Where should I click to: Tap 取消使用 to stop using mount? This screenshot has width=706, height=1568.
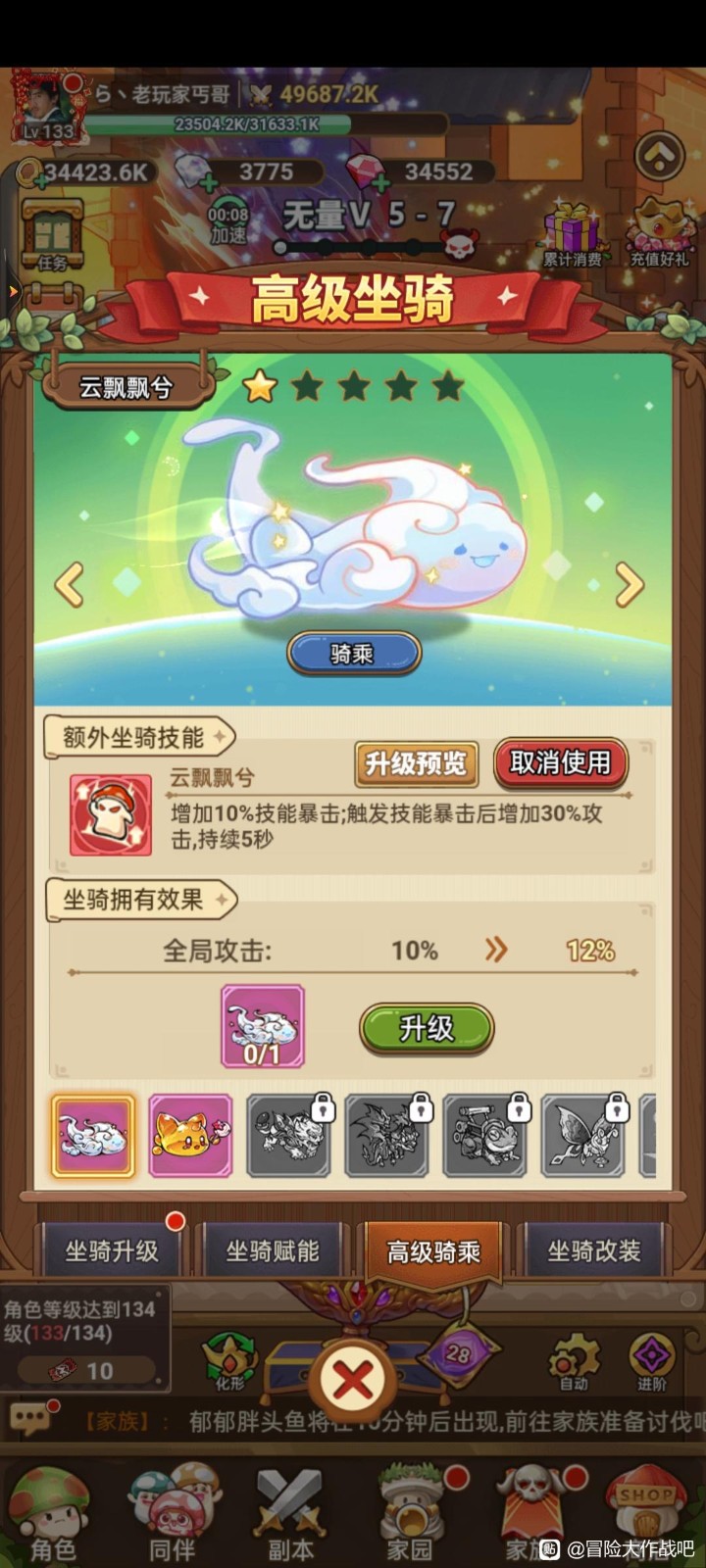click(x=560, y=763)
